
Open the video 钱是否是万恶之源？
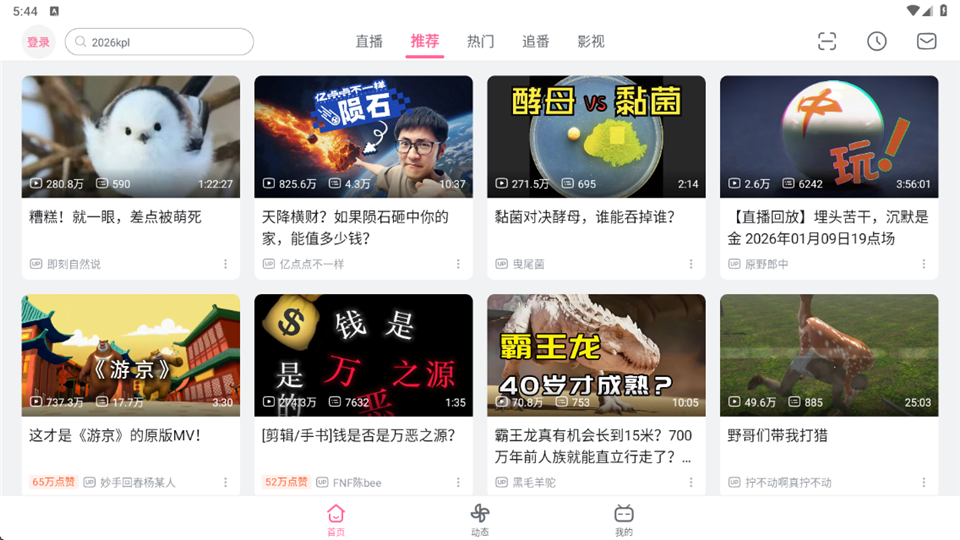point(363,355)
